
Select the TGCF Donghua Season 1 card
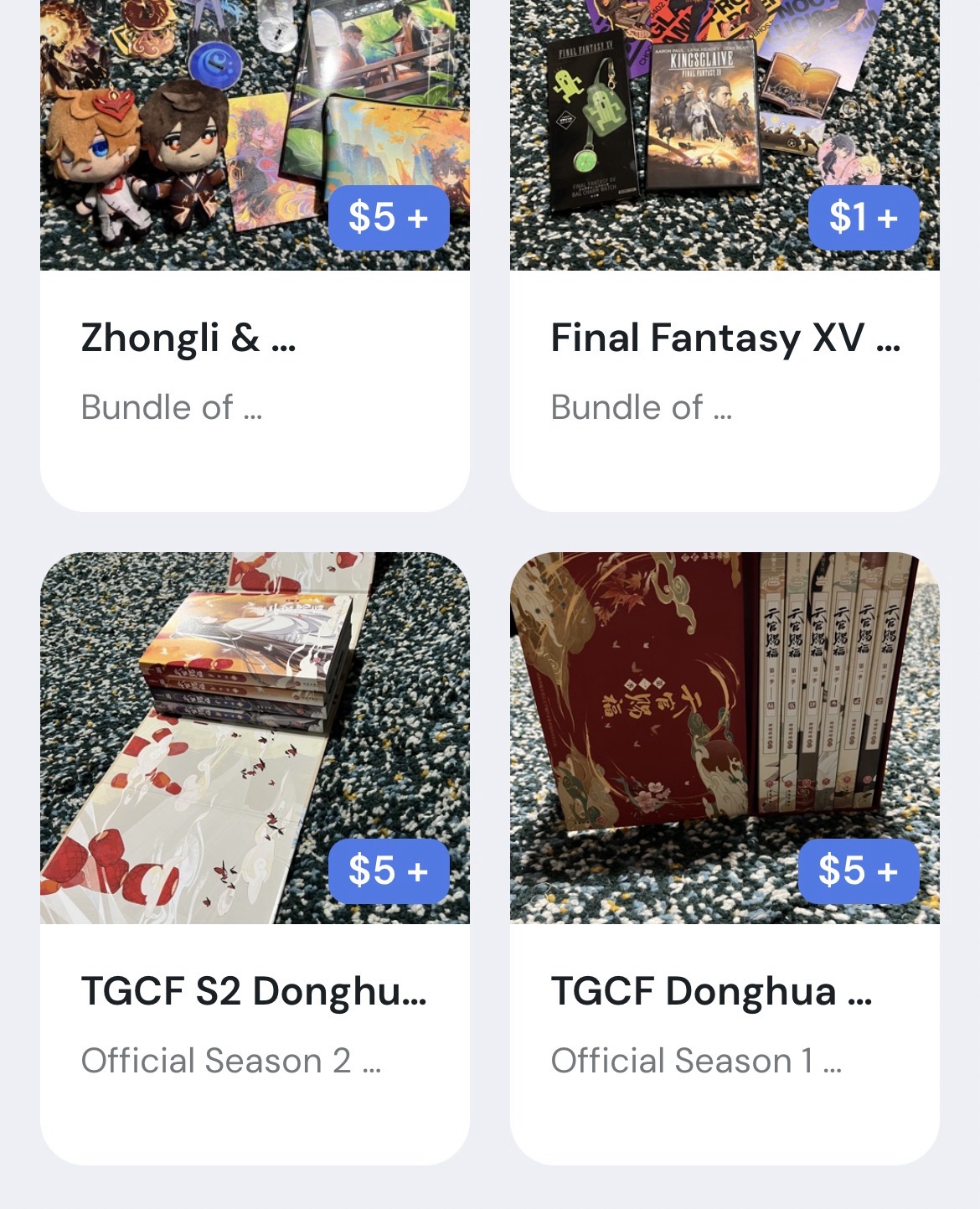click(x=725, y=991)
